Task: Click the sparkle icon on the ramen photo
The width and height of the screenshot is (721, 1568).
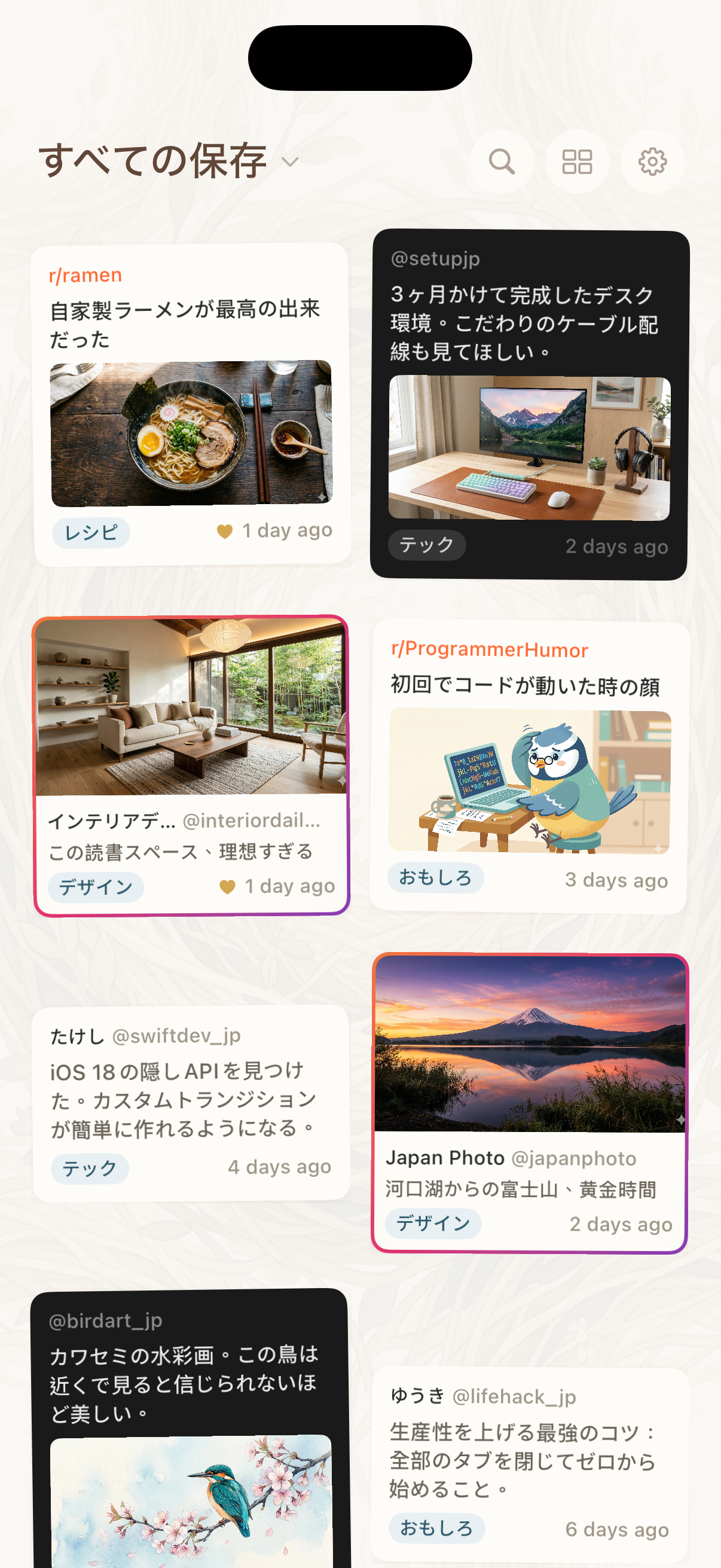Action: point(322,498)
